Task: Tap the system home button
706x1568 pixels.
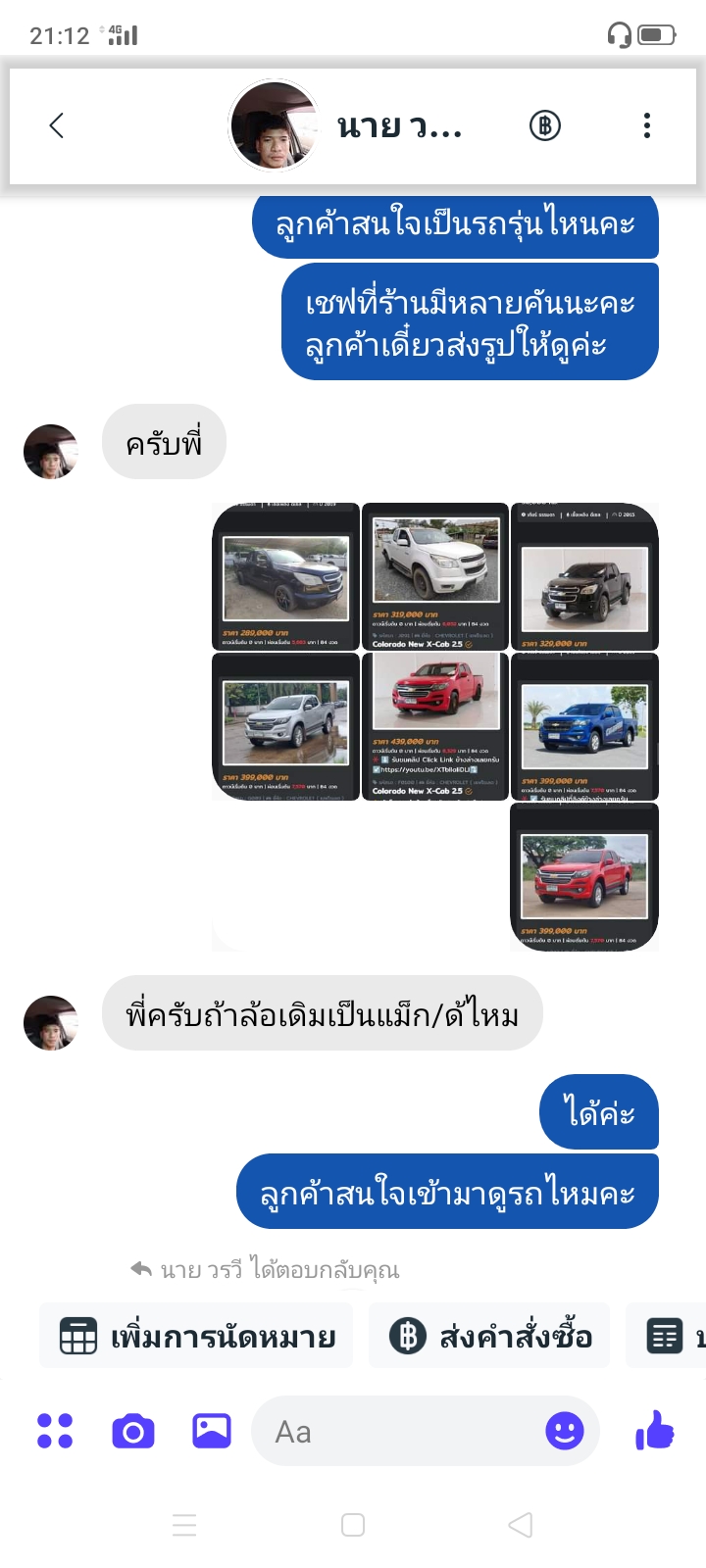Action: (x=353, y=1525)
